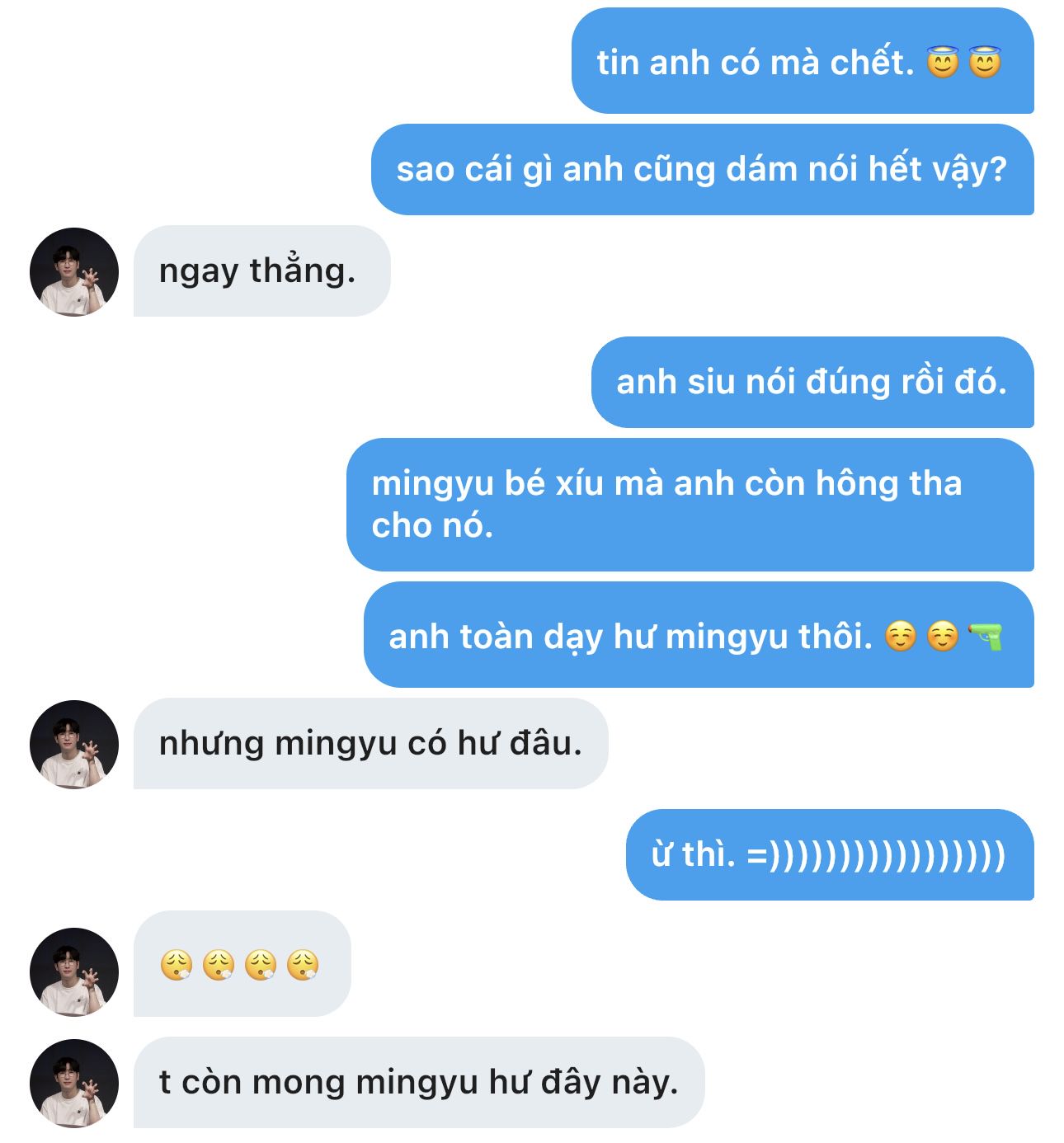Open sender's avatar beside "ngay thẳng."
The height and width of the screenshot is (1143, 1064).
pyautogui.click(x=74, y=271)
